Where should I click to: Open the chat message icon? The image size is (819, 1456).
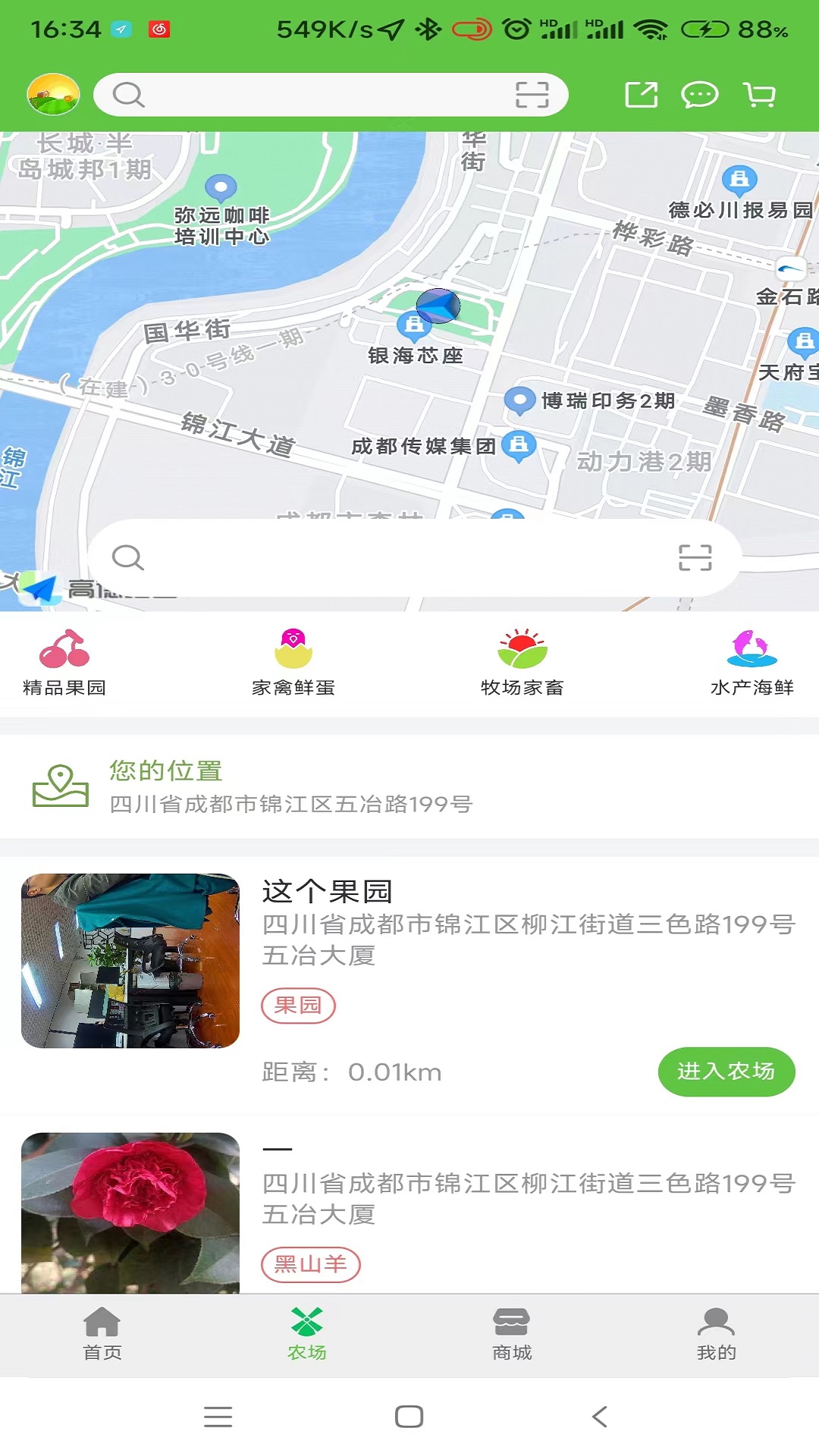(700, 94)
